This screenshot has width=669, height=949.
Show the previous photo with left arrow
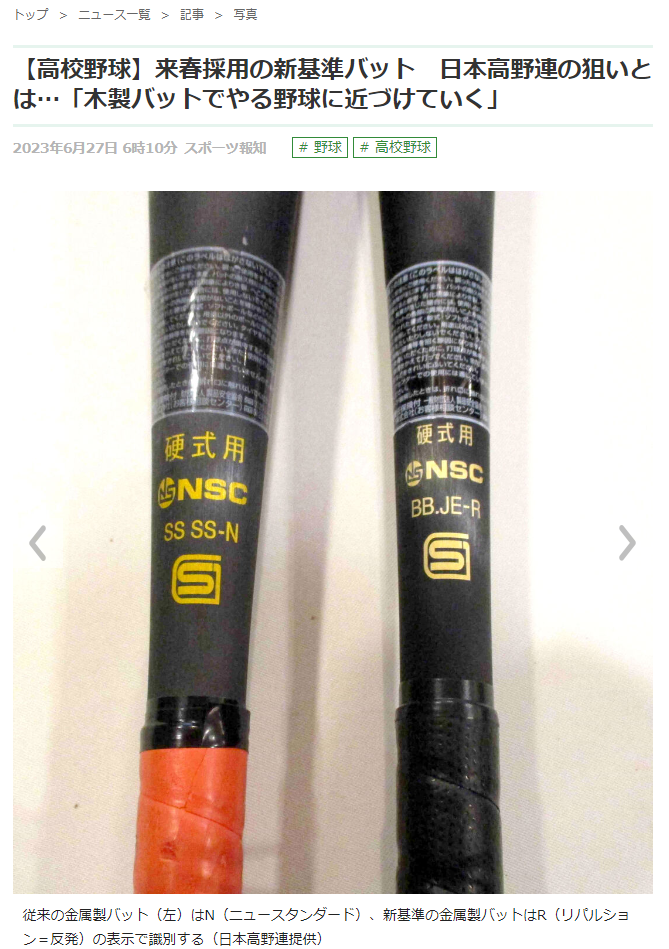[38, 543]
